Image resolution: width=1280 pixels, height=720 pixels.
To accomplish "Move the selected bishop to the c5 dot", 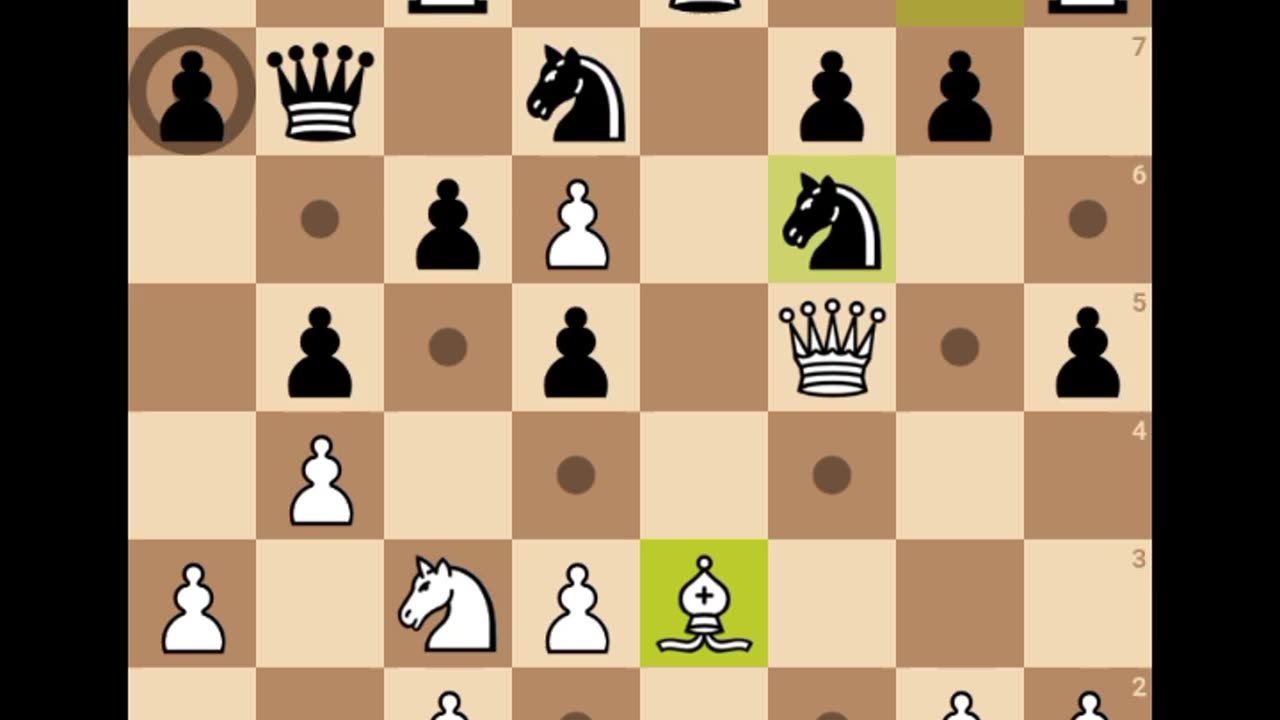I will [x=448, y=347].
